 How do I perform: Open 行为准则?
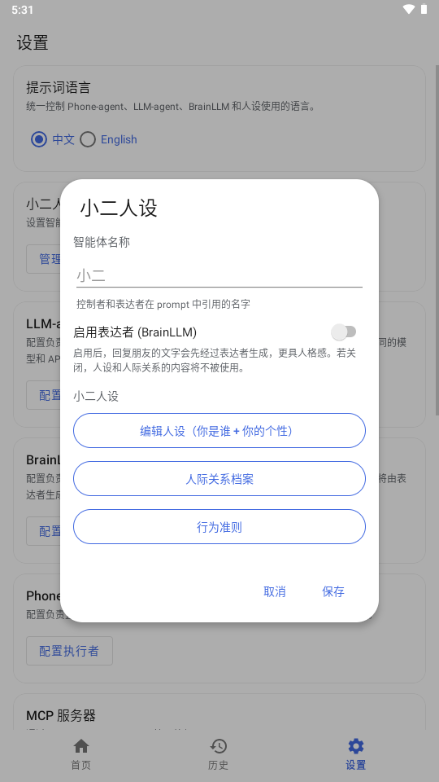pyautogui.click(x=219, y=527)
